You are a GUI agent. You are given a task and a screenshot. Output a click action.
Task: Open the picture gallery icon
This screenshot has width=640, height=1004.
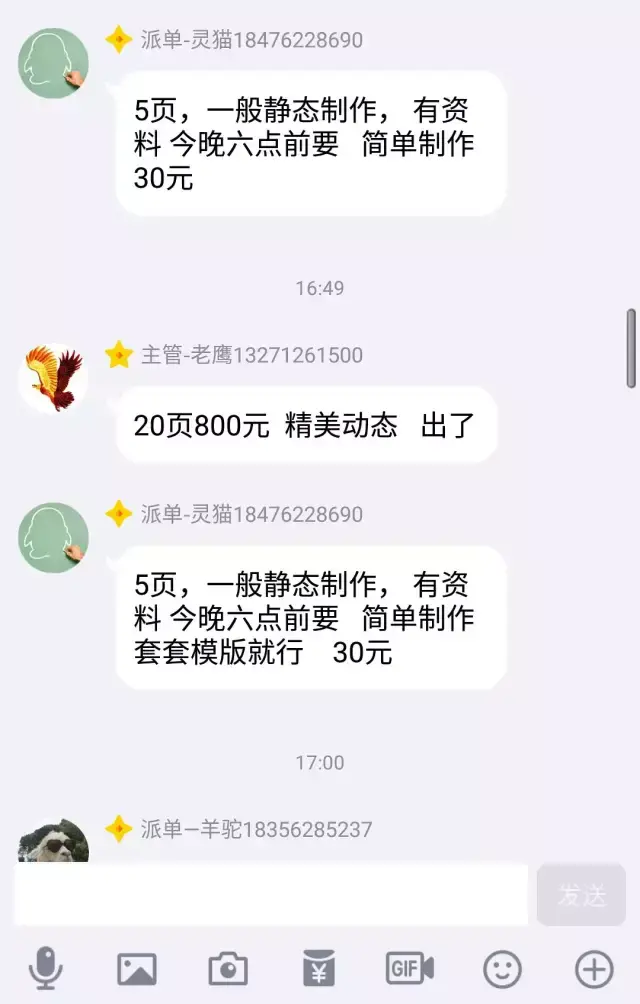(x=137, y=968)
